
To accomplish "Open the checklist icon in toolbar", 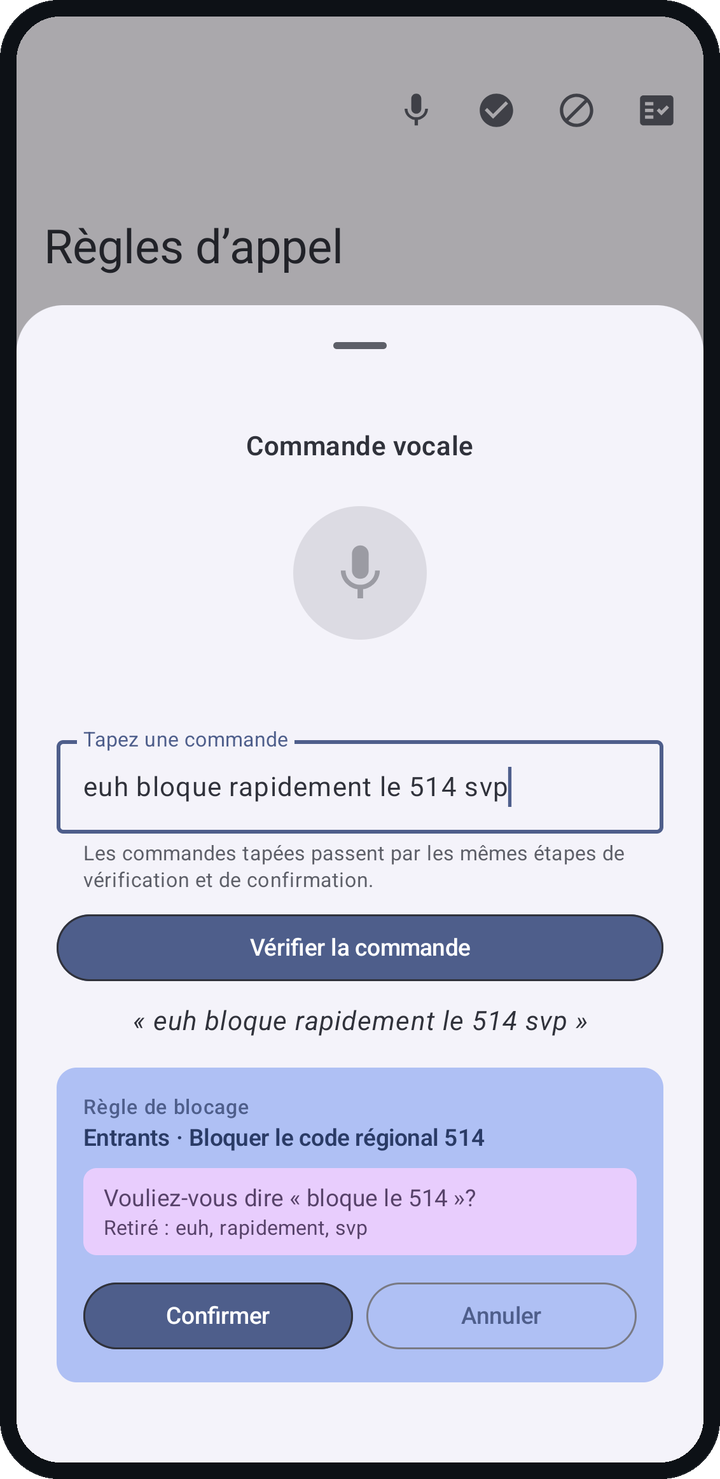I will [656, 110].
